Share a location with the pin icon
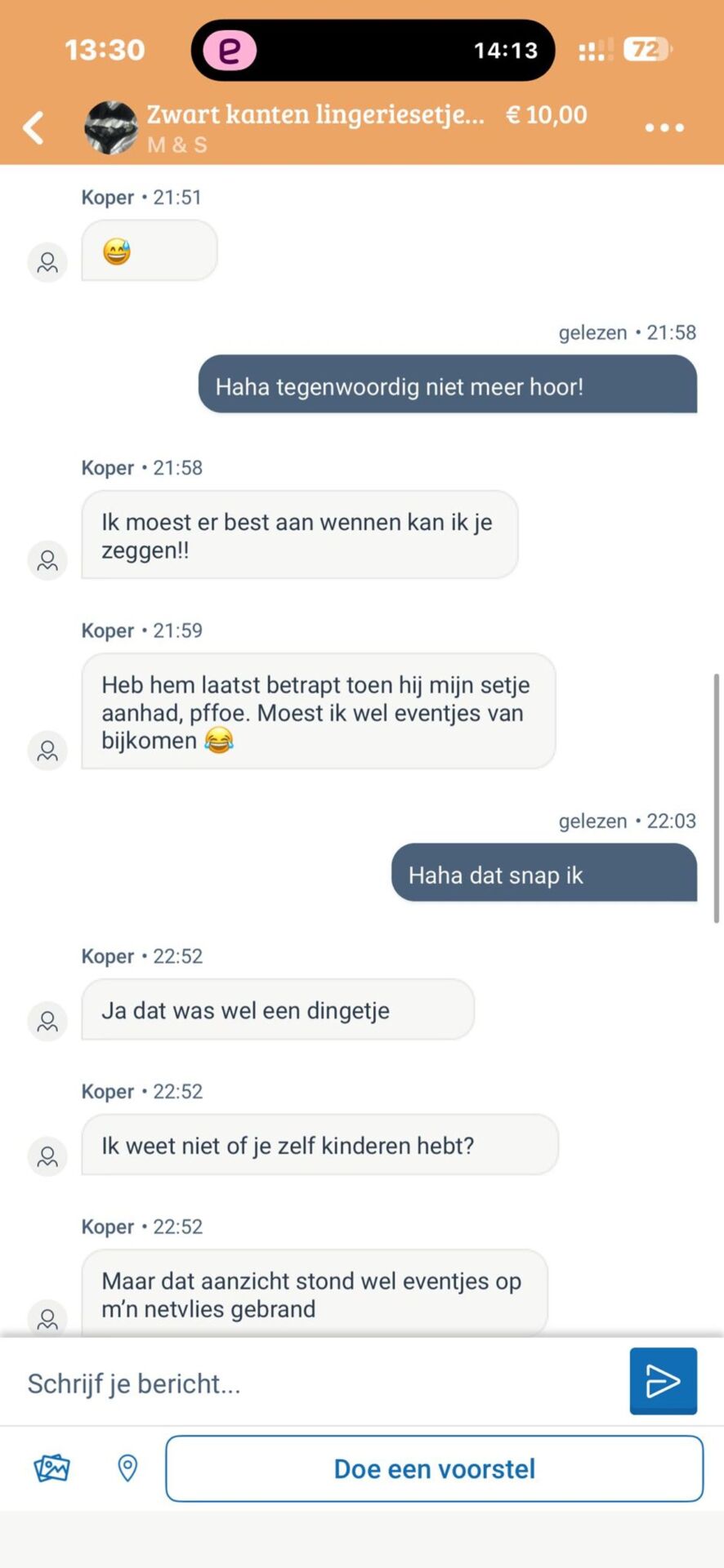 (127, 1468)
